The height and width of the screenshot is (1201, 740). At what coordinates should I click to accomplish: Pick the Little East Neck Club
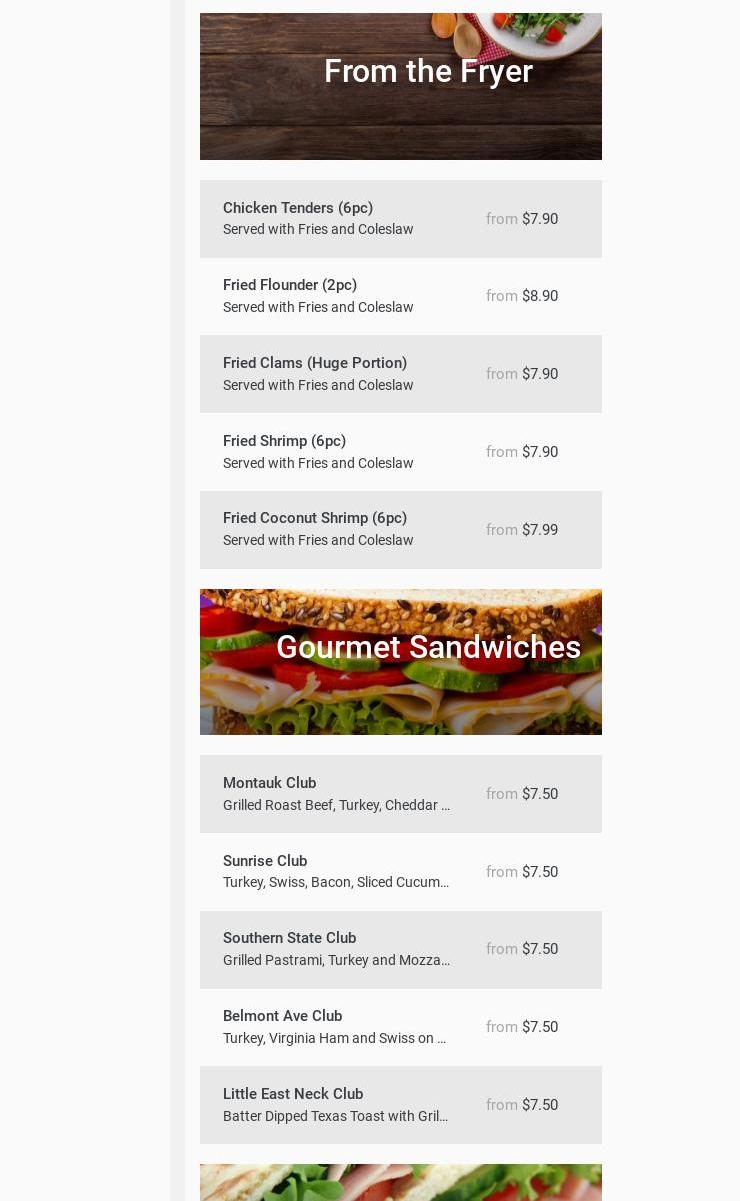400,1105
